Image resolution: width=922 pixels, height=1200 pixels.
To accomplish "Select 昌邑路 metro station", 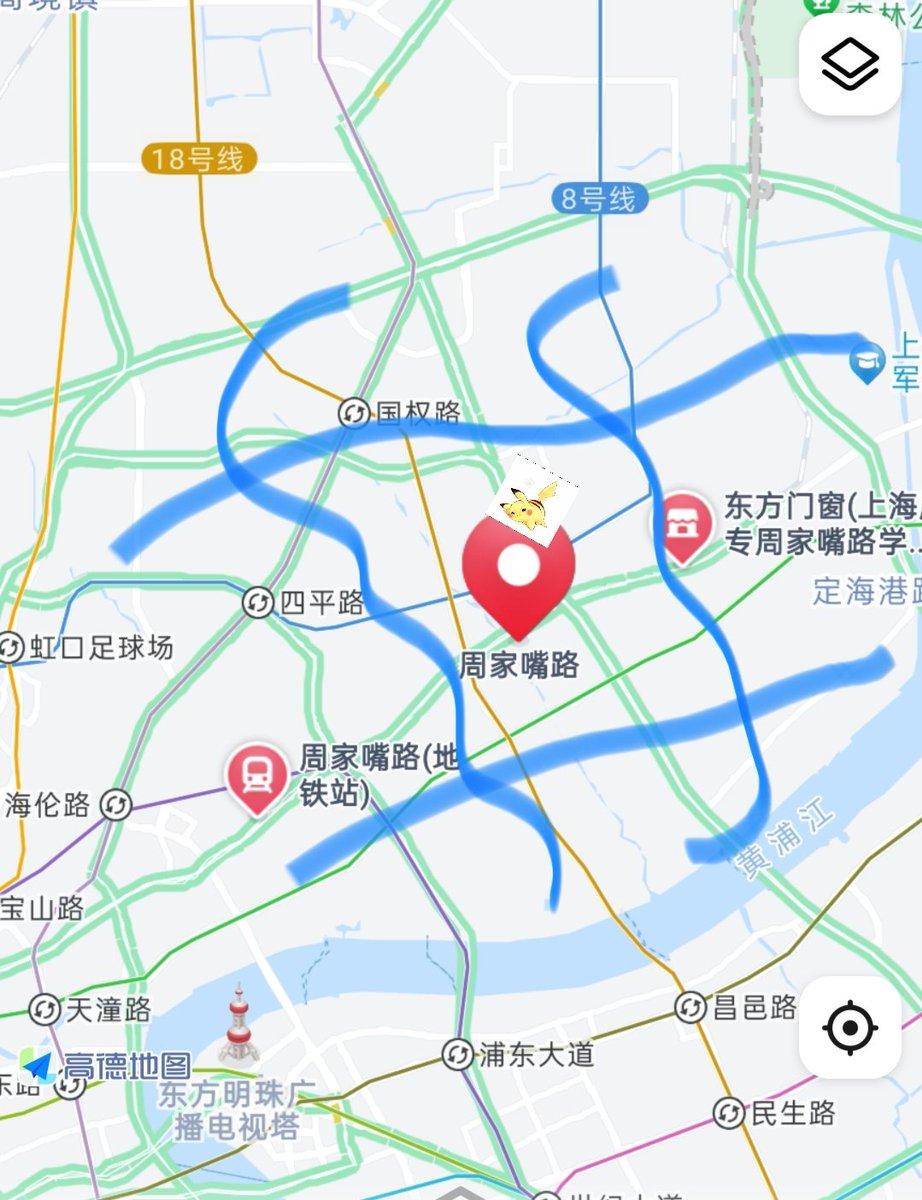I will (690, 1007).
